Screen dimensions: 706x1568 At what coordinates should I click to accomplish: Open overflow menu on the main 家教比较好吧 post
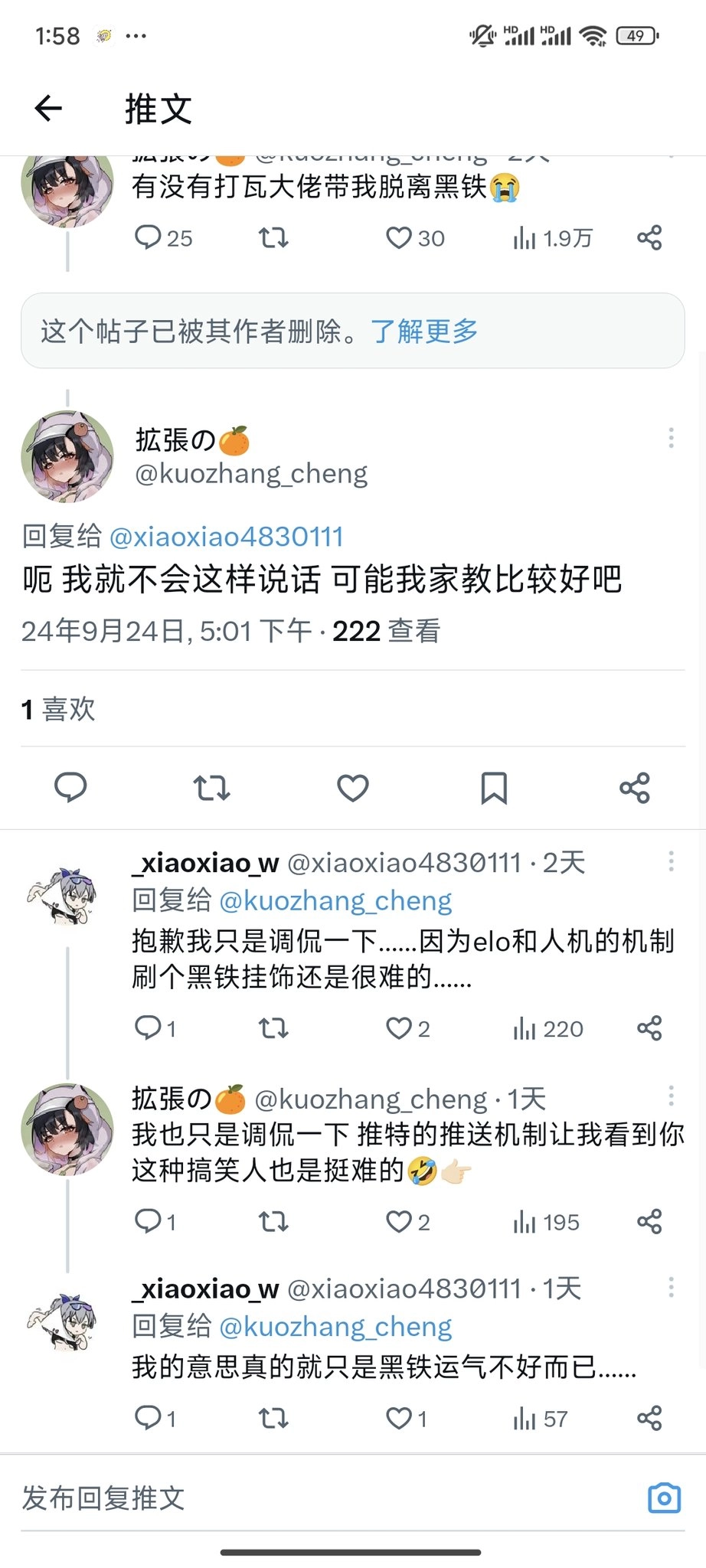point(671,438)
